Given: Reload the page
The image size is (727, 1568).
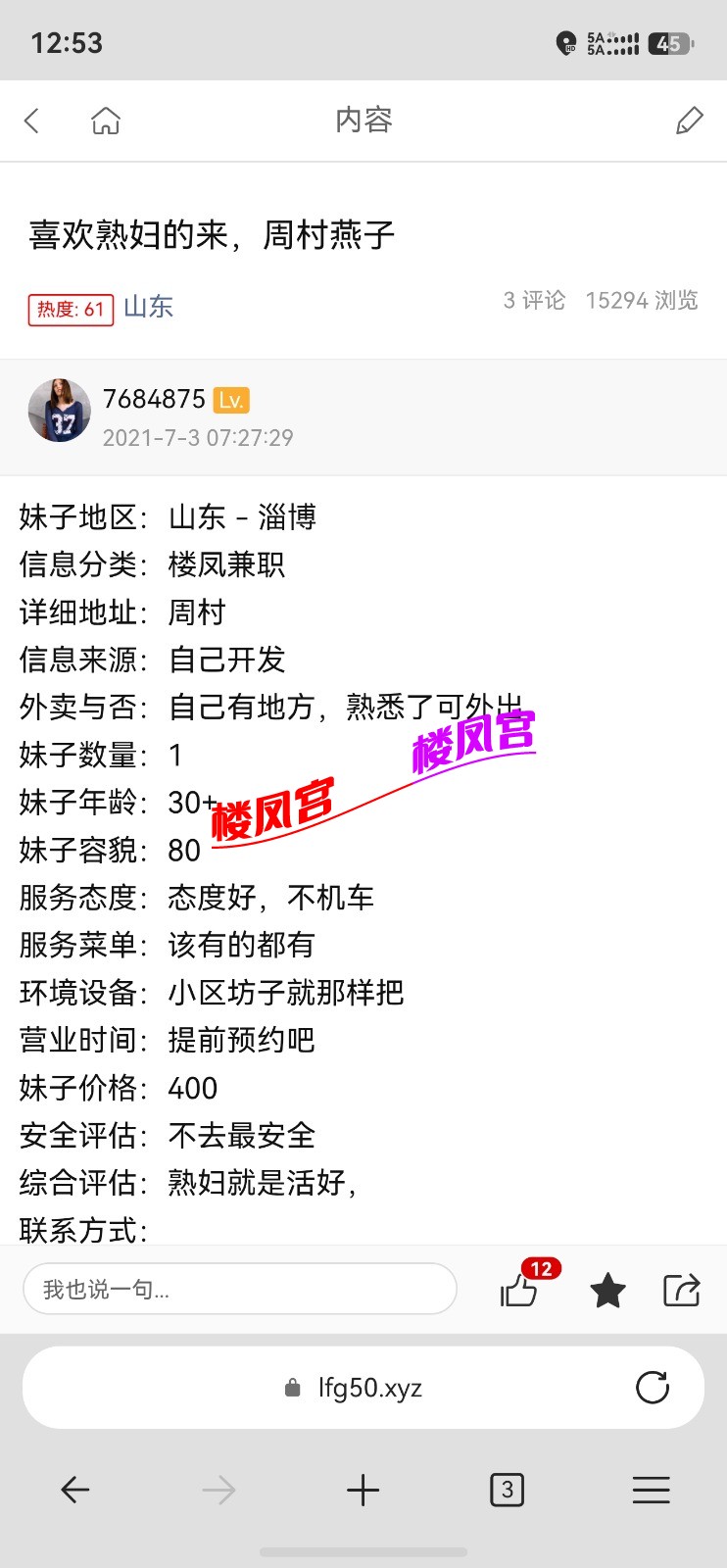Looking at the screenshot, I should click(653, 1388).
